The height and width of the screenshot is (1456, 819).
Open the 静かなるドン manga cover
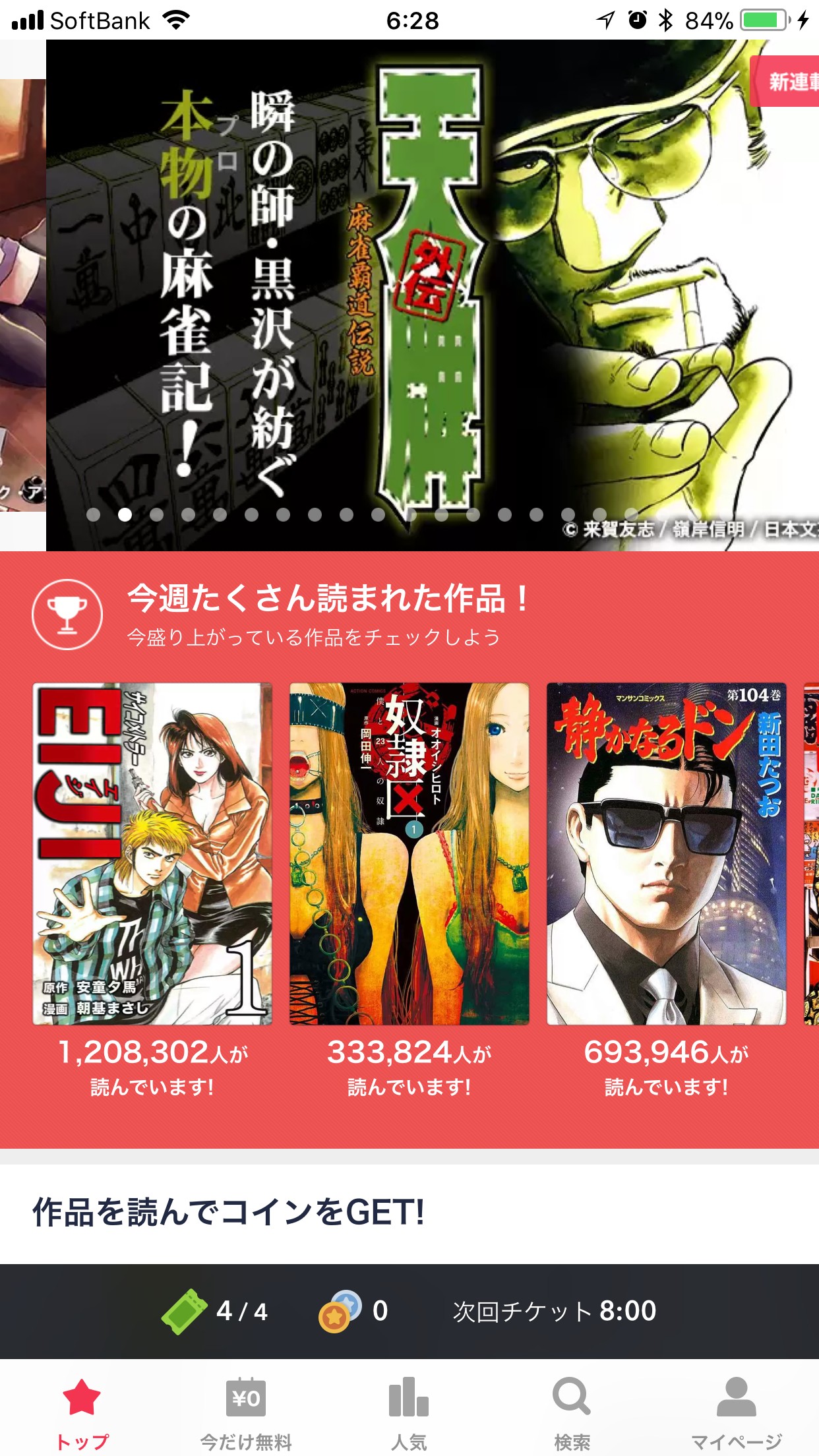666,853
